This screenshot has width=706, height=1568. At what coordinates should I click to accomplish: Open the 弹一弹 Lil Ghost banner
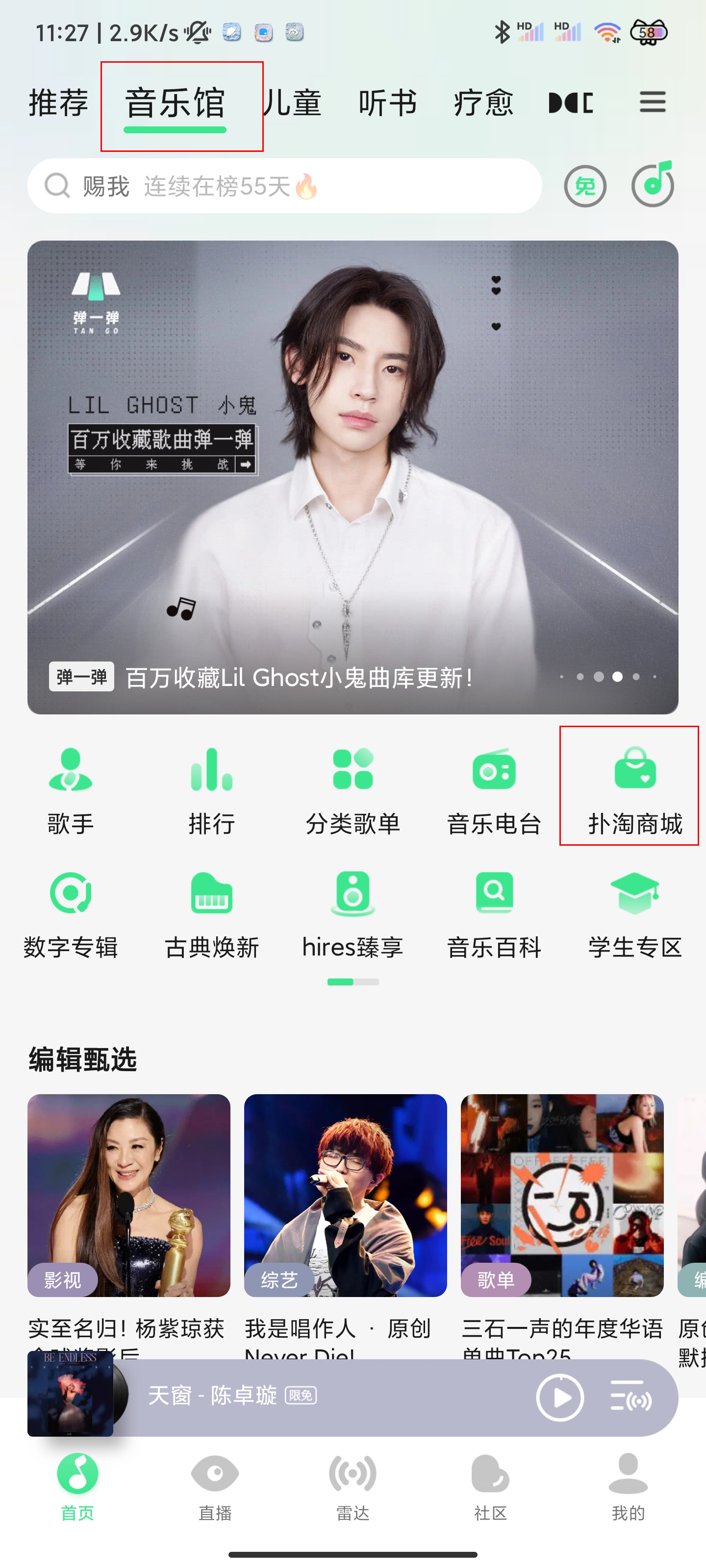click(352, 477)
